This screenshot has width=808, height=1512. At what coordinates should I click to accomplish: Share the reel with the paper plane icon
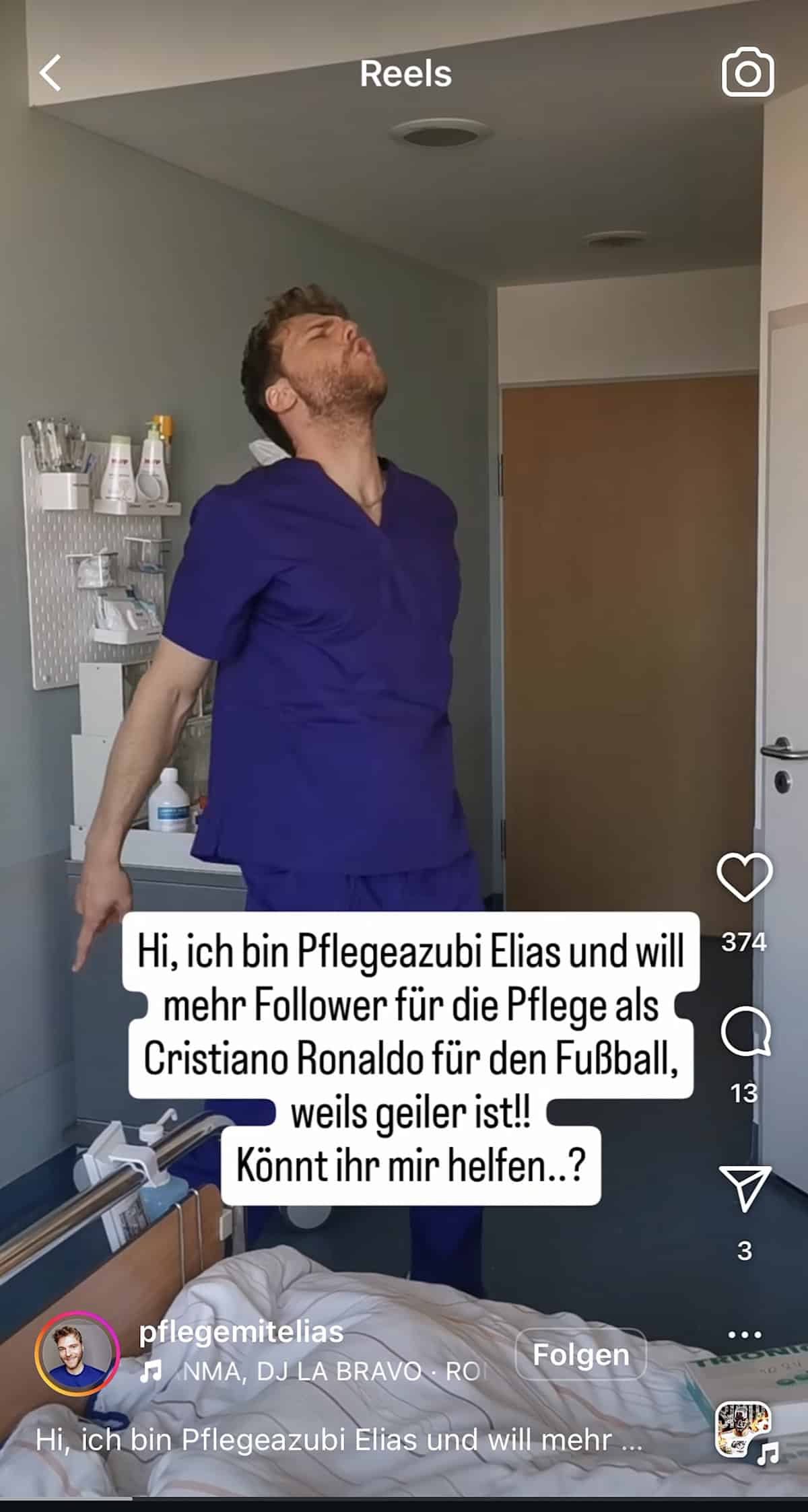click(745, 1188)
